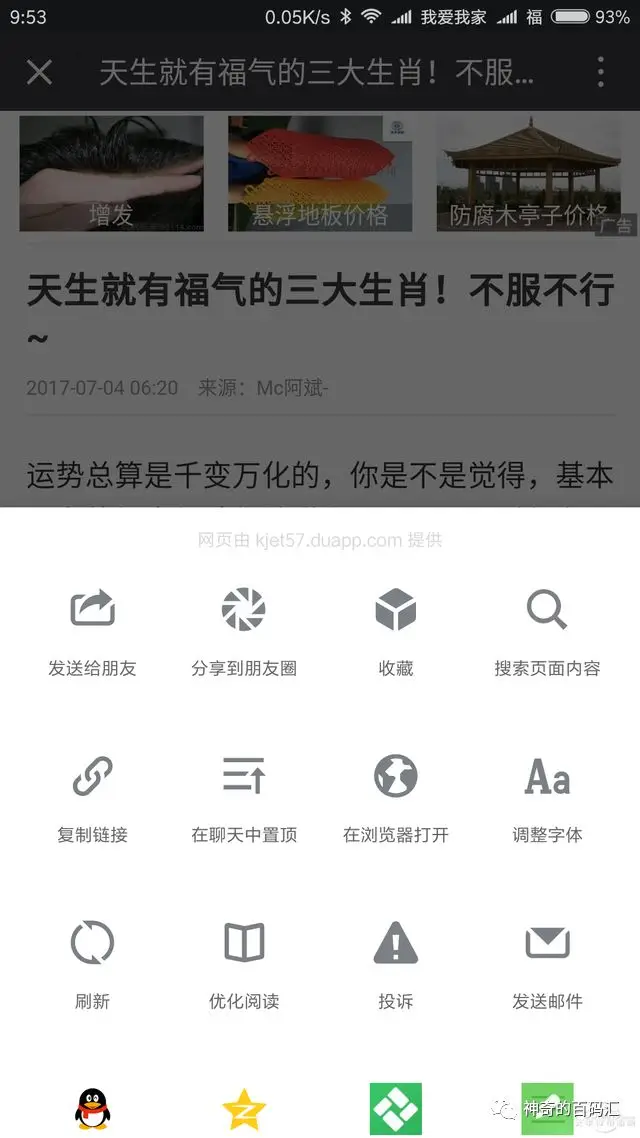This screenshot has height=1138, width=640.
Task: Share to QQ with the penguin icon
Action: [x=92, y=1108]
